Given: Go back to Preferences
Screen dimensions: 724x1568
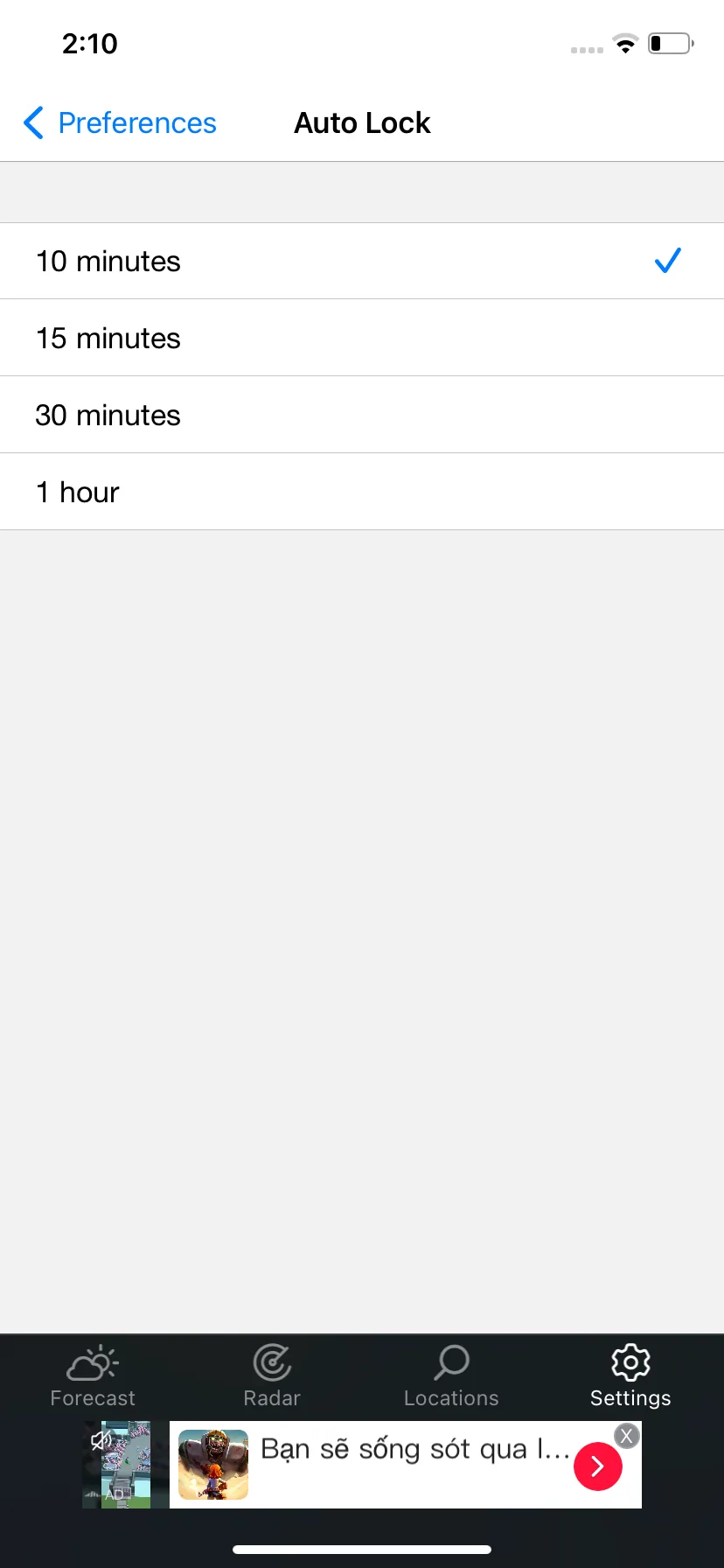Looking at the screenshot, I should click(120, 123).
